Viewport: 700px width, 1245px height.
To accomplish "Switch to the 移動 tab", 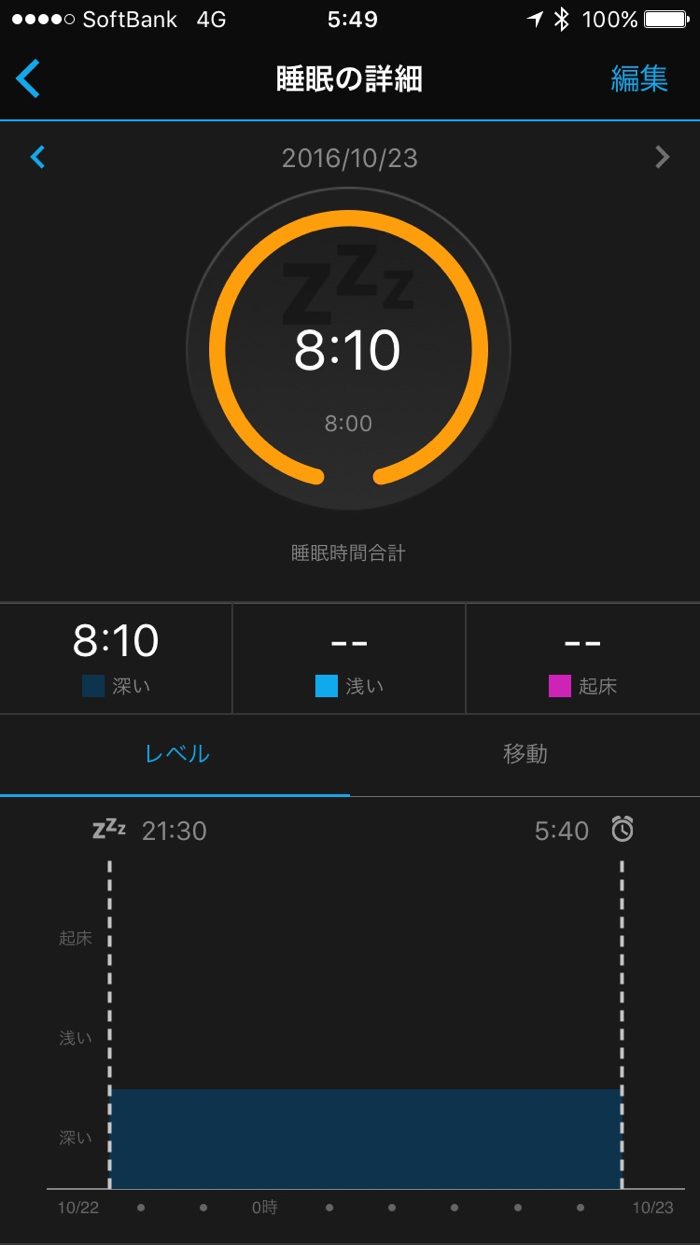I will point(525,754).
